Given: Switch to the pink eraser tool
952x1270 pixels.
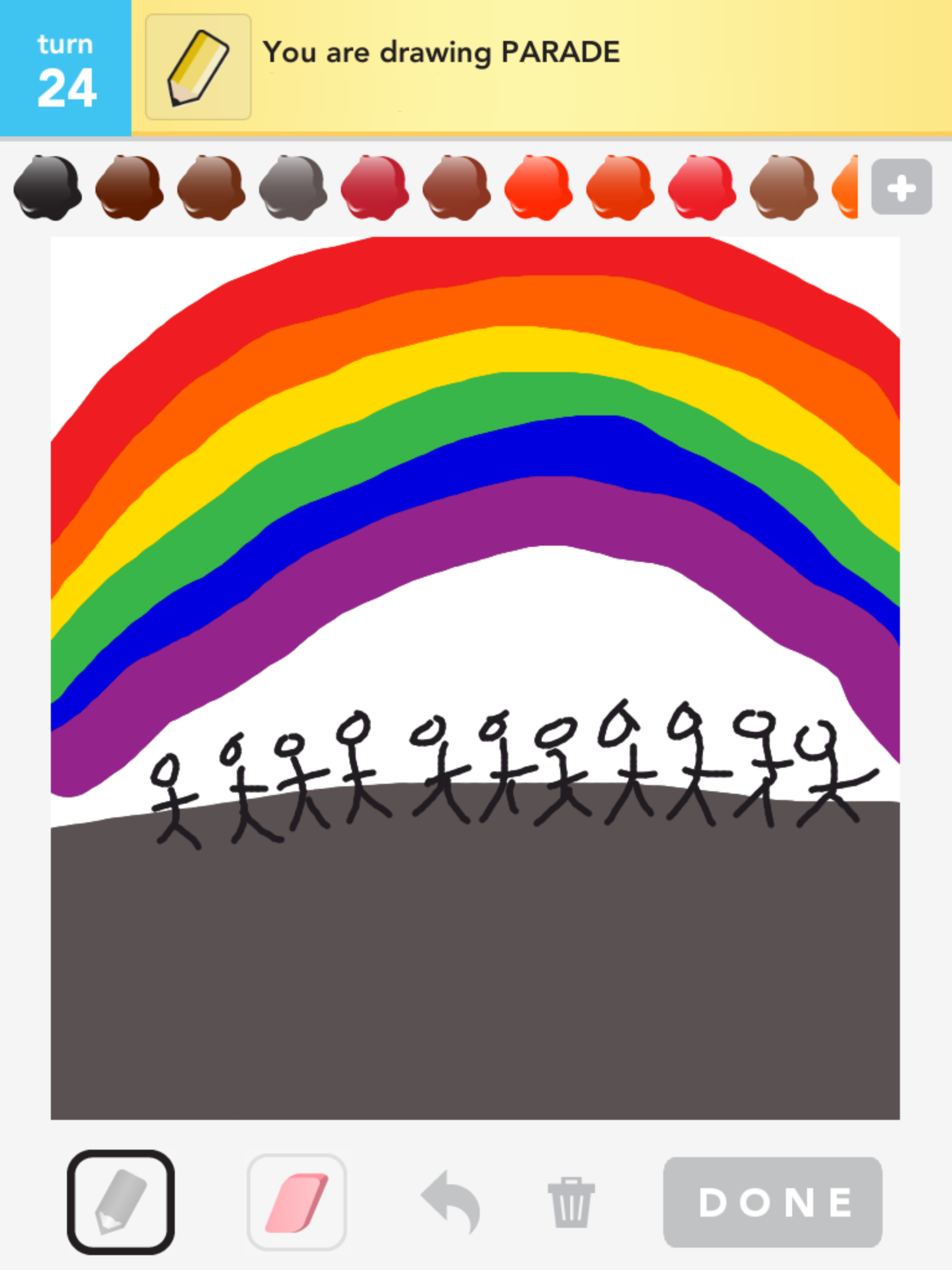Looking at the screenshot, I should 297,1202.
